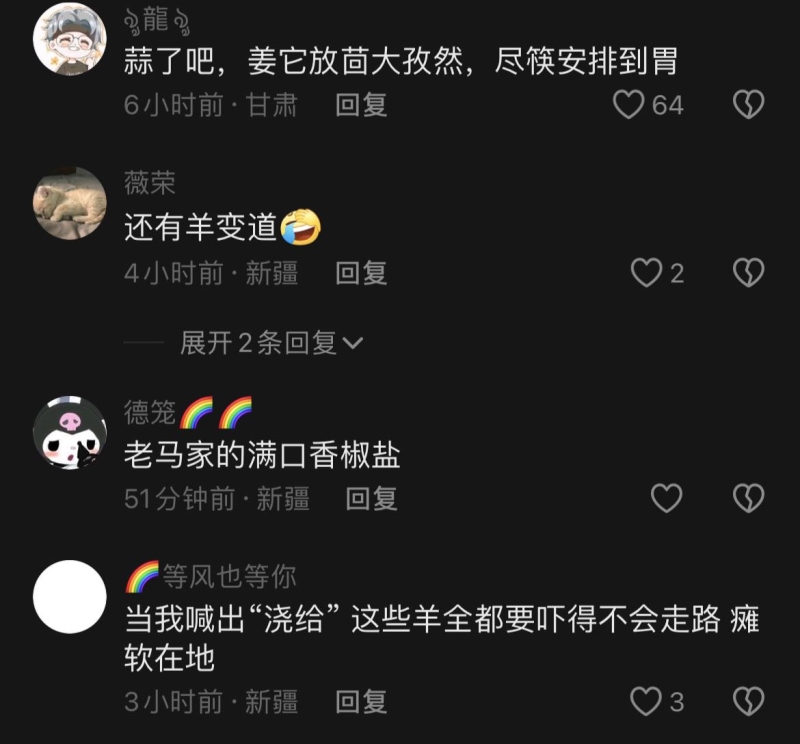This screenshot has height=744, width=800.
Task: Open 等风也等你's avatar
Action: 69,597
